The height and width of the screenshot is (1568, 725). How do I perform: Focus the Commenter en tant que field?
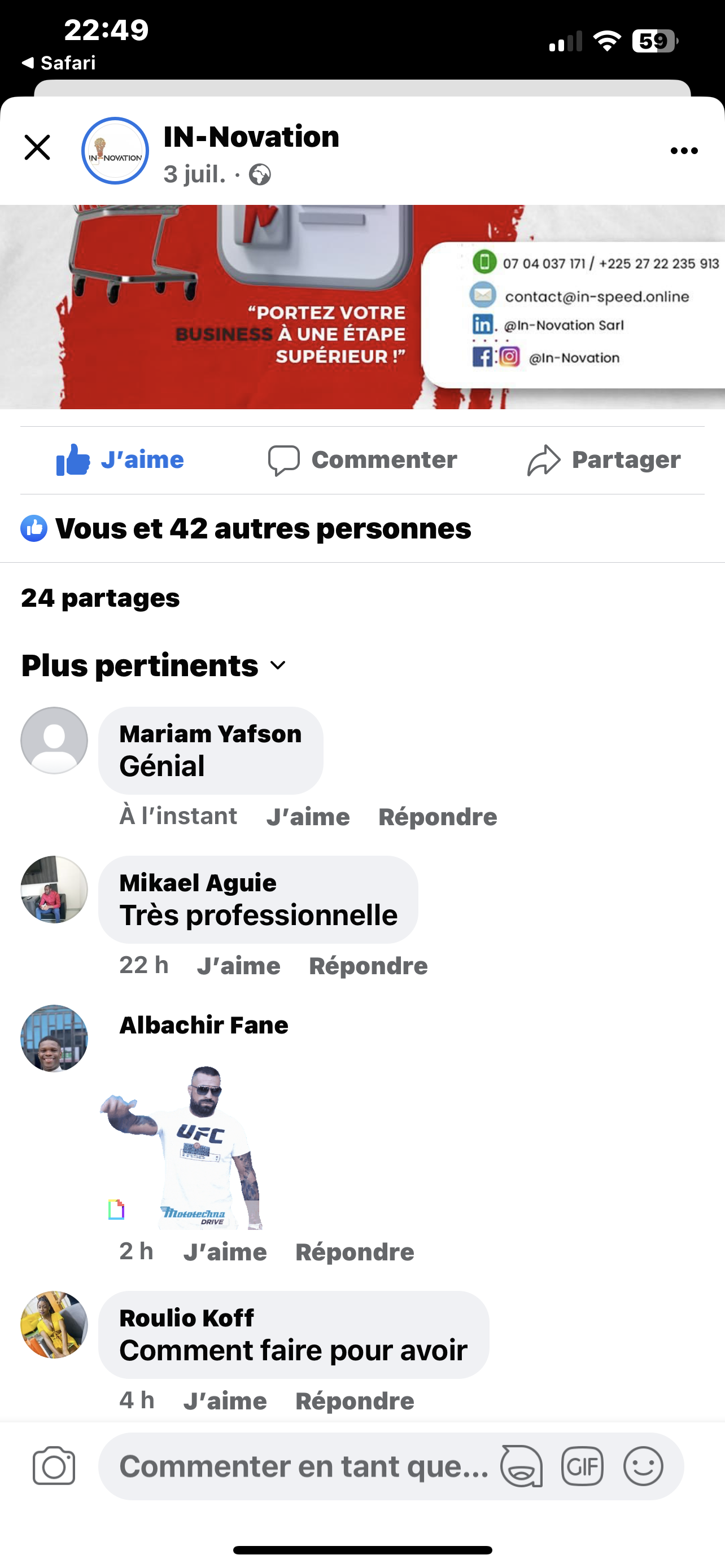pos(304,1466)
